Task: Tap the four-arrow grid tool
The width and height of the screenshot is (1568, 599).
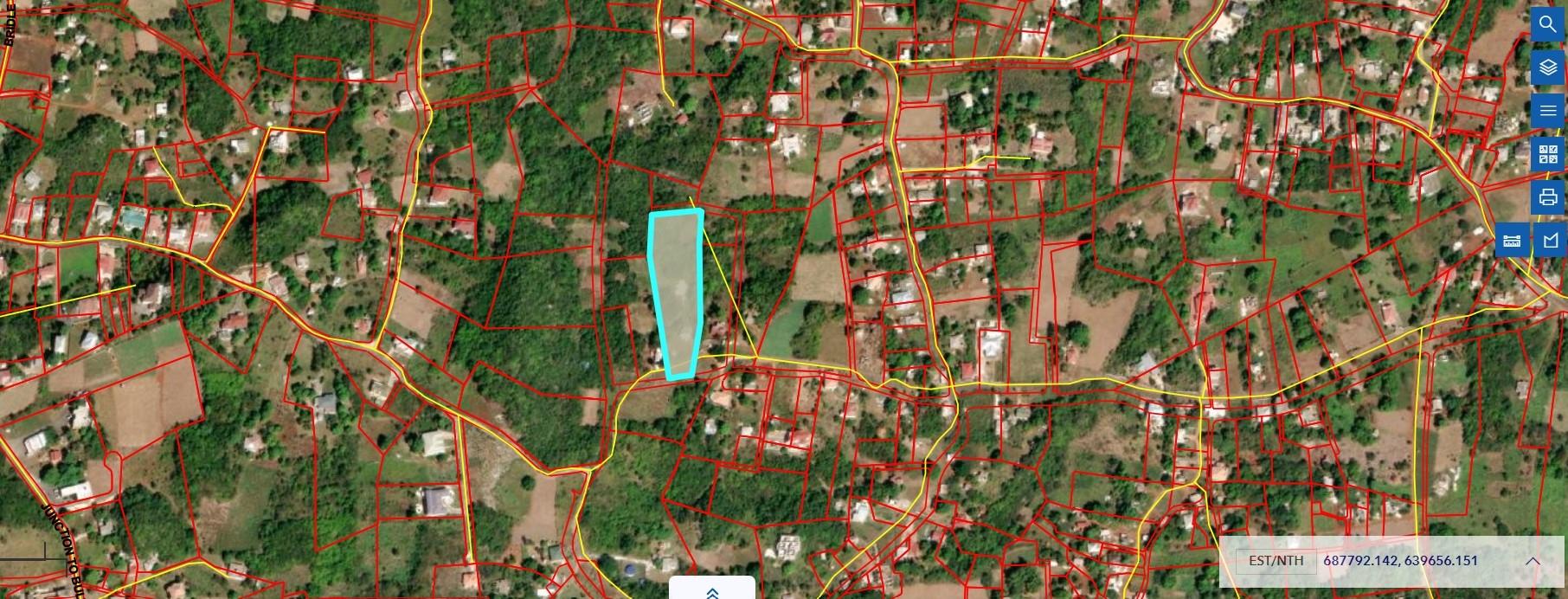Action: click(1547, 154)
